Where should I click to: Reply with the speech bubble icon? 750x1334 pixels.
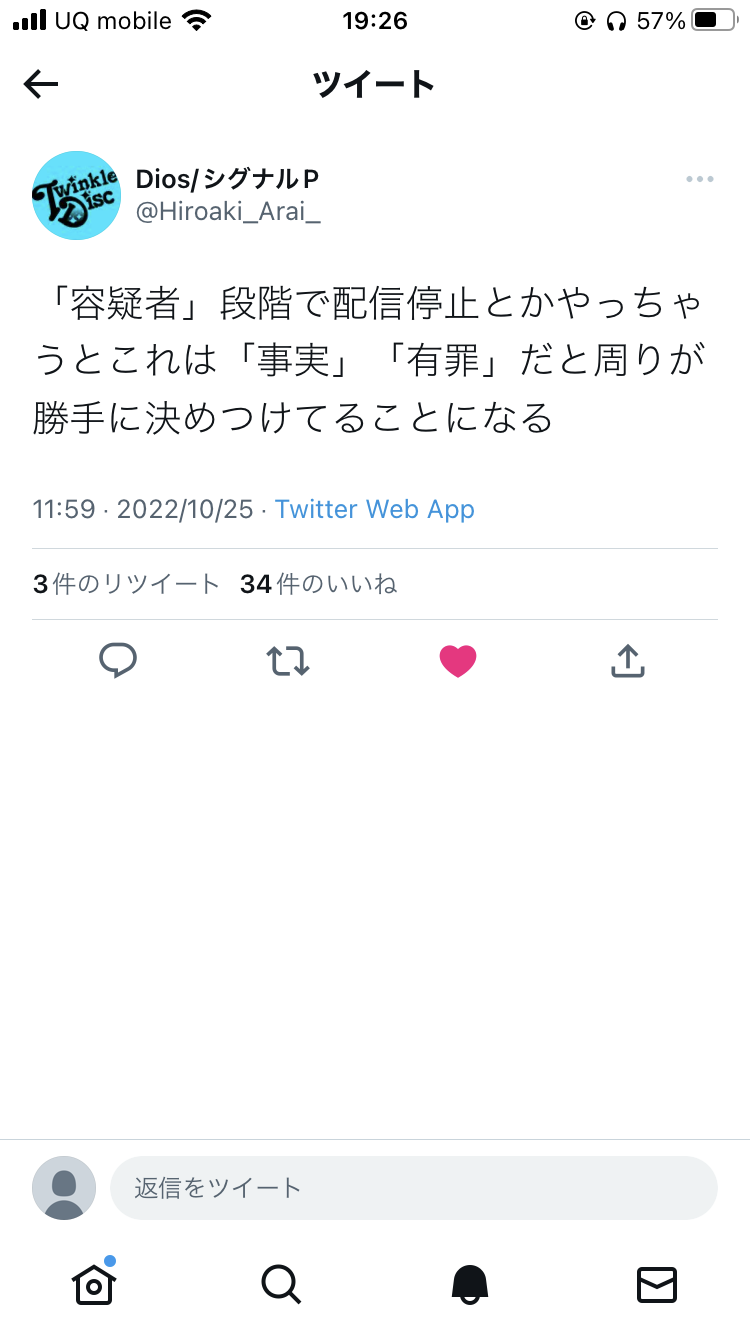pyautogui.click(x=118, y=661)
